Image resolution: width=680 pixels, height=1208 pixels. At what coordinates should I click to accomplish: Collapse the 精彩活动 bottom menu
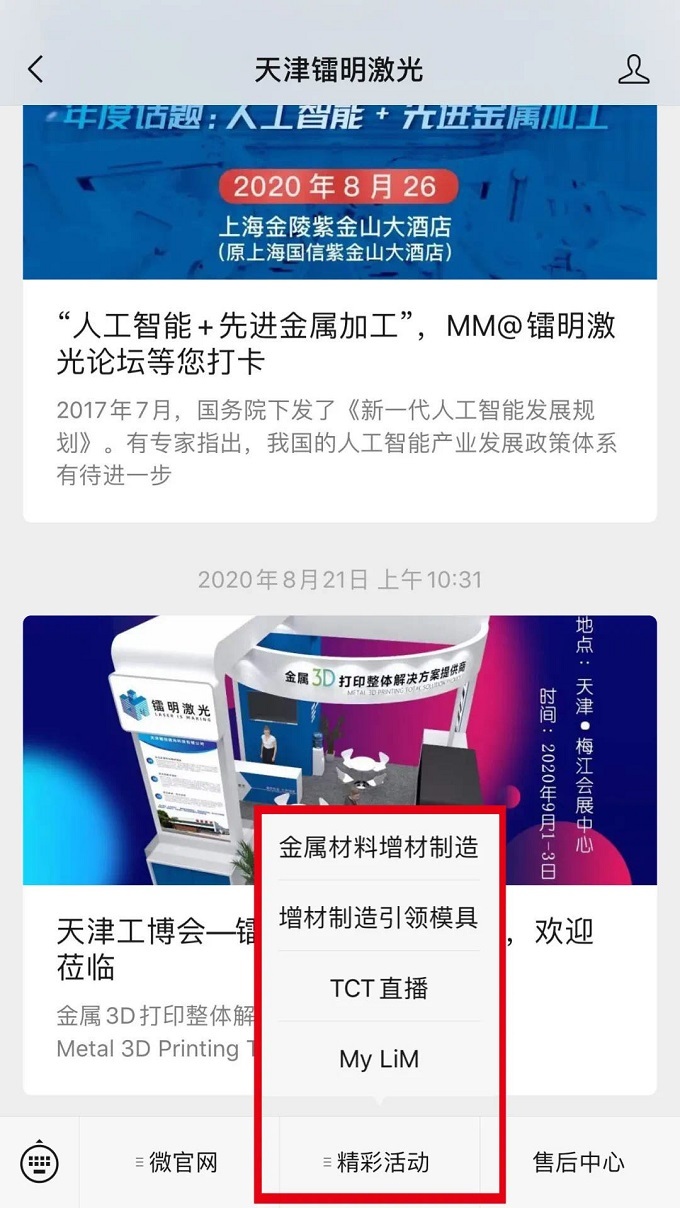(x=379, y=1162)
